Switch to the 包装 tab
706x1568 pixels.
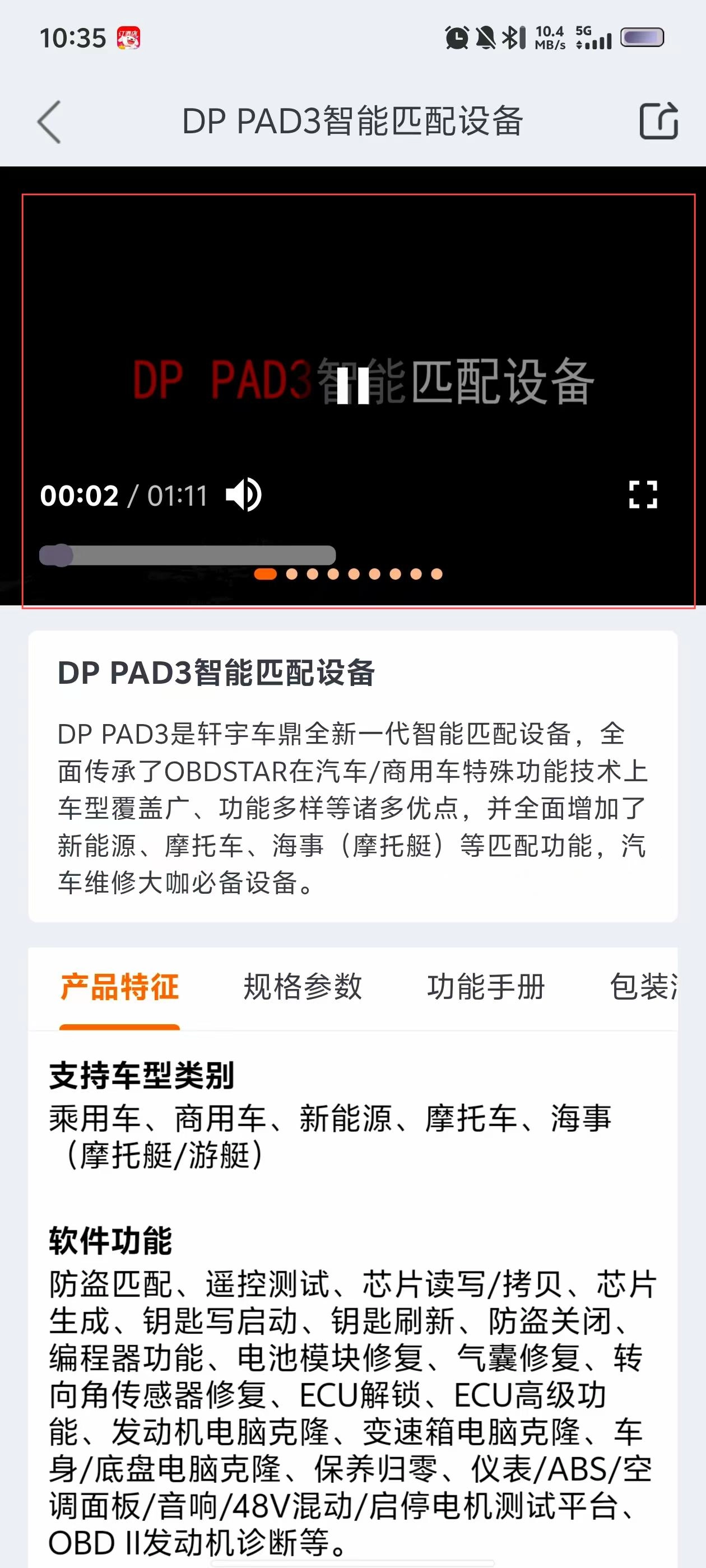click(x=644, y=987)
